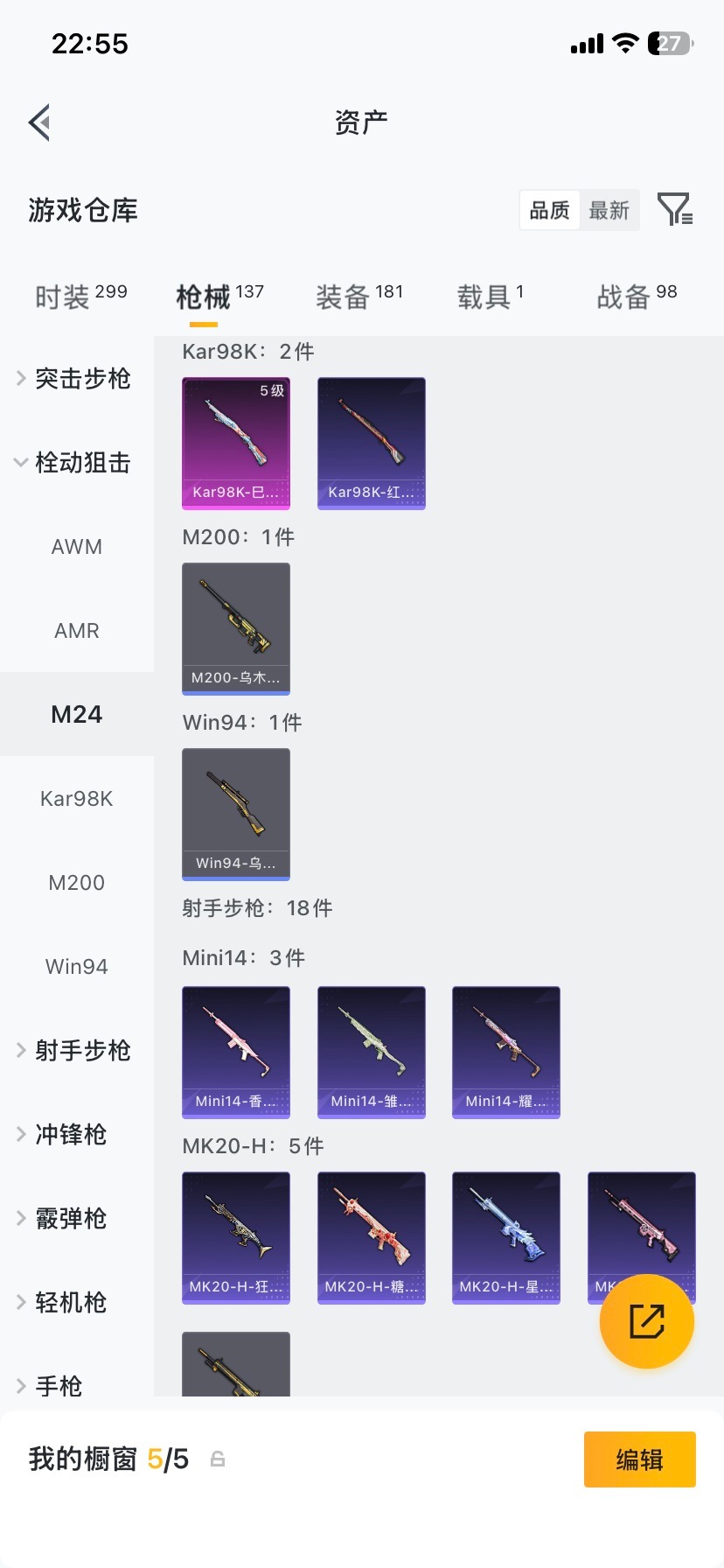Open the filter funnel icon

click(673, 210)
